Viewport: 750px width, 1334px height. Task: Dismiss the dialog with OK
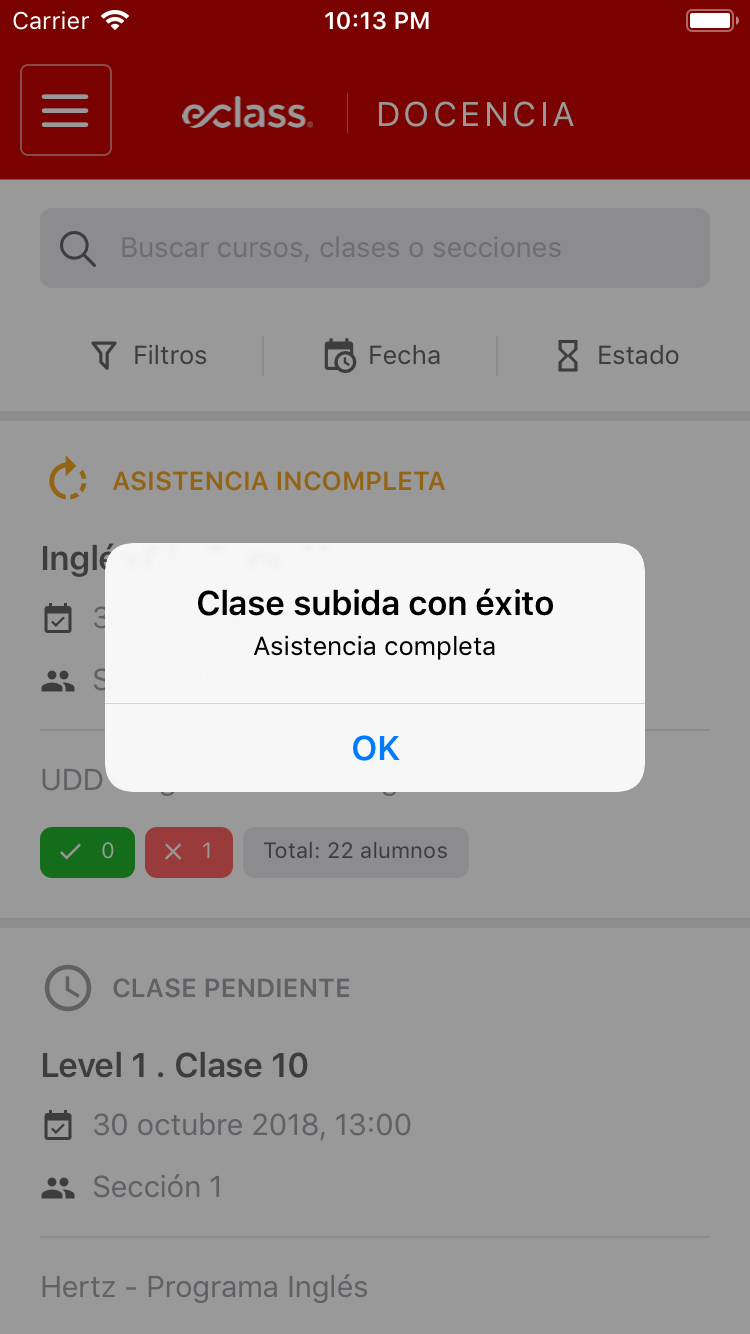375,748
